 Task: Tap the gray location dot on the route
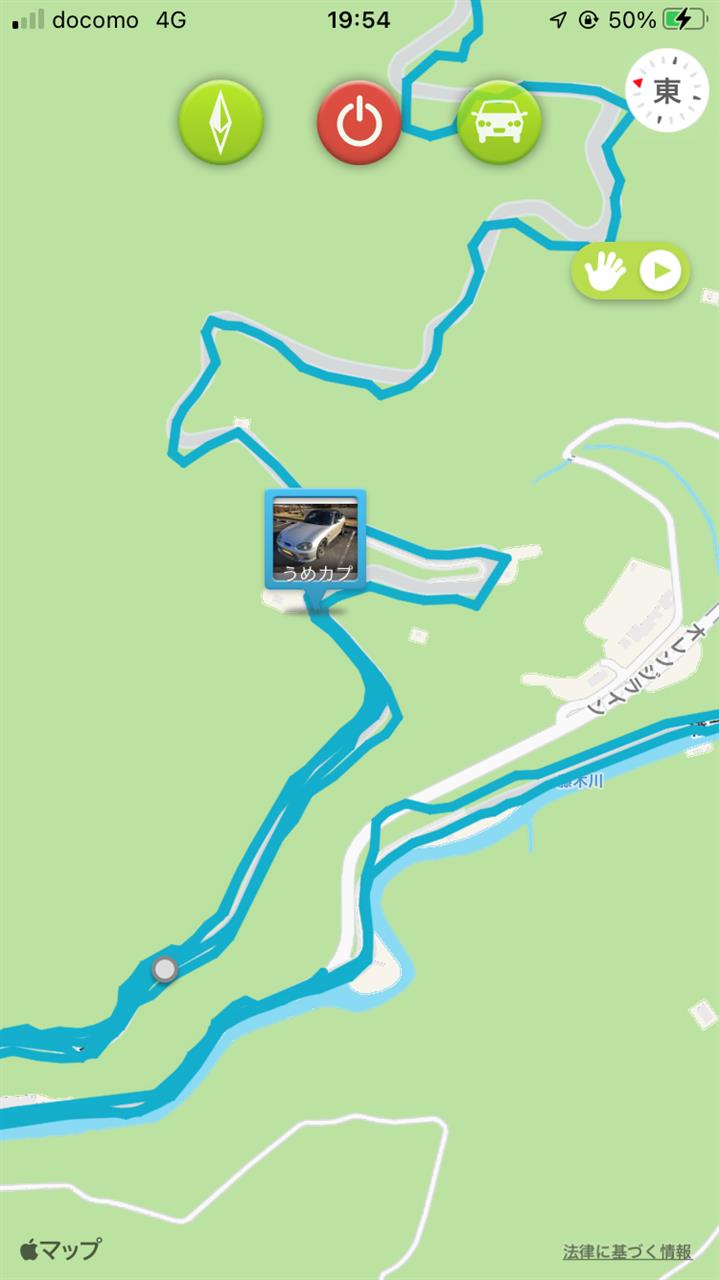(x=165, y=969)
